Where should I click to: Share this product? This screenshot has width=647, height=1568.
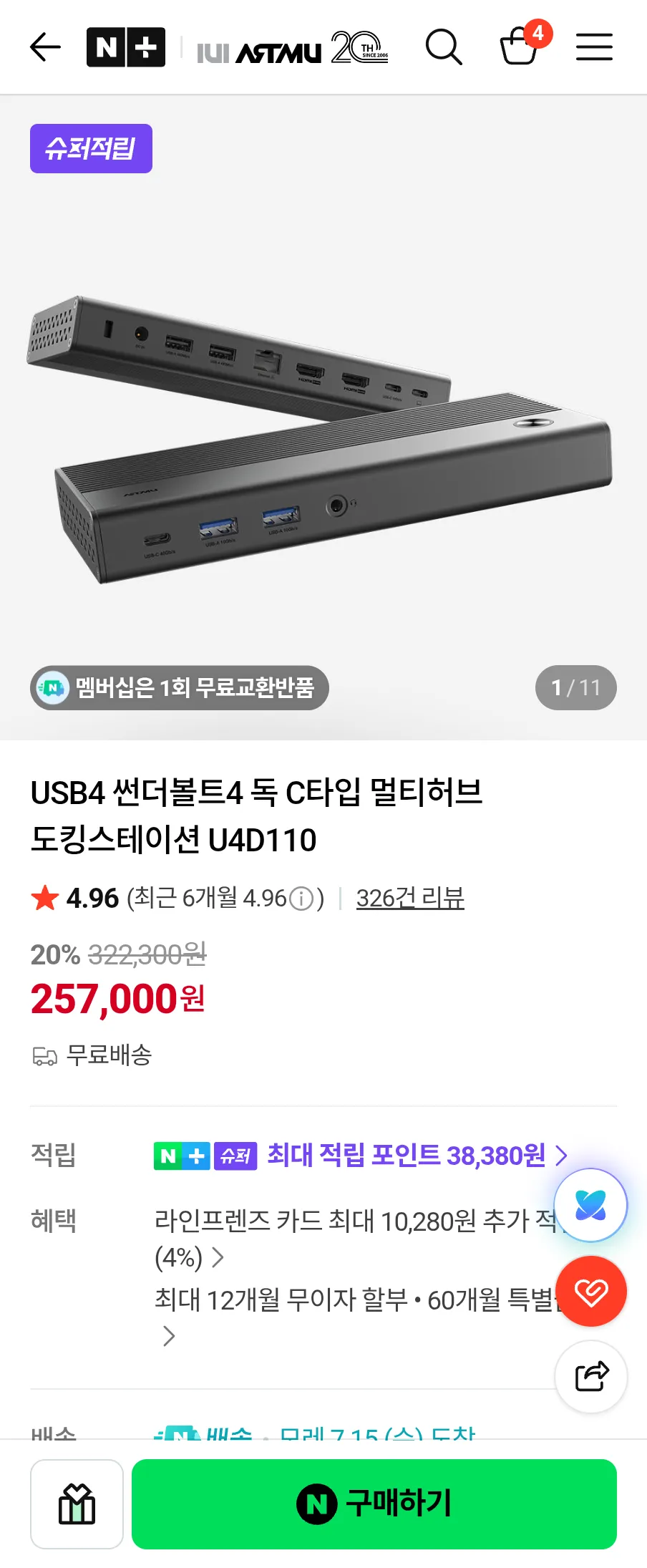591,1376
